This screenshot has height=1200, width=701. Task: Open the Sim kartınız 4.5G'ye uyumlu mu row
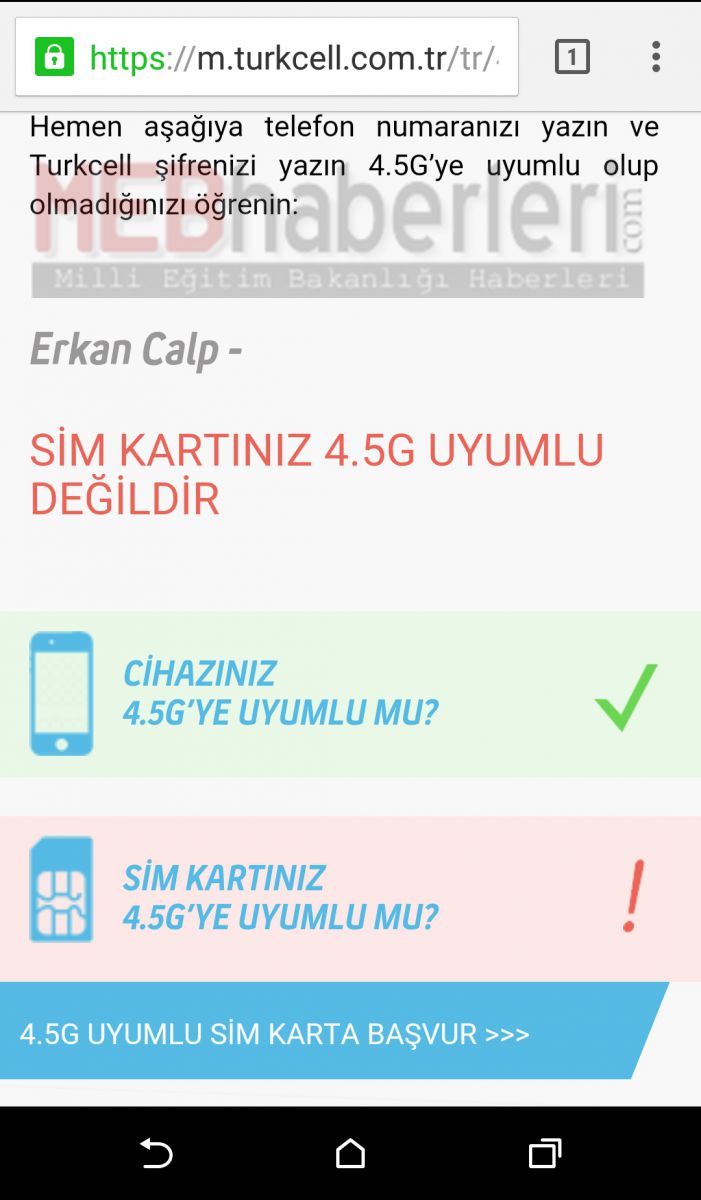tap(350, 898)
